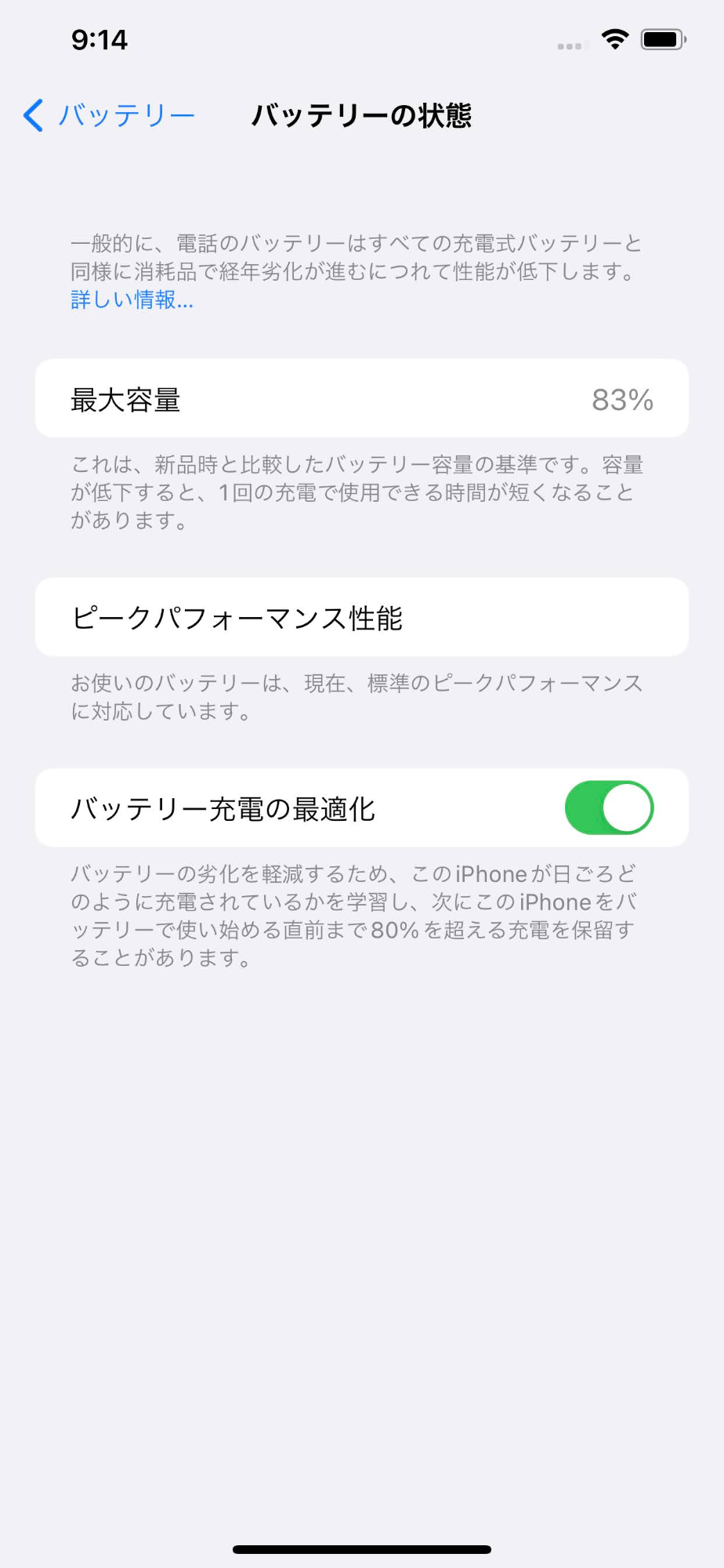Open 詳しい情報... link
This screenshot has width=724, height=1568.
click(x=130, y=300)
